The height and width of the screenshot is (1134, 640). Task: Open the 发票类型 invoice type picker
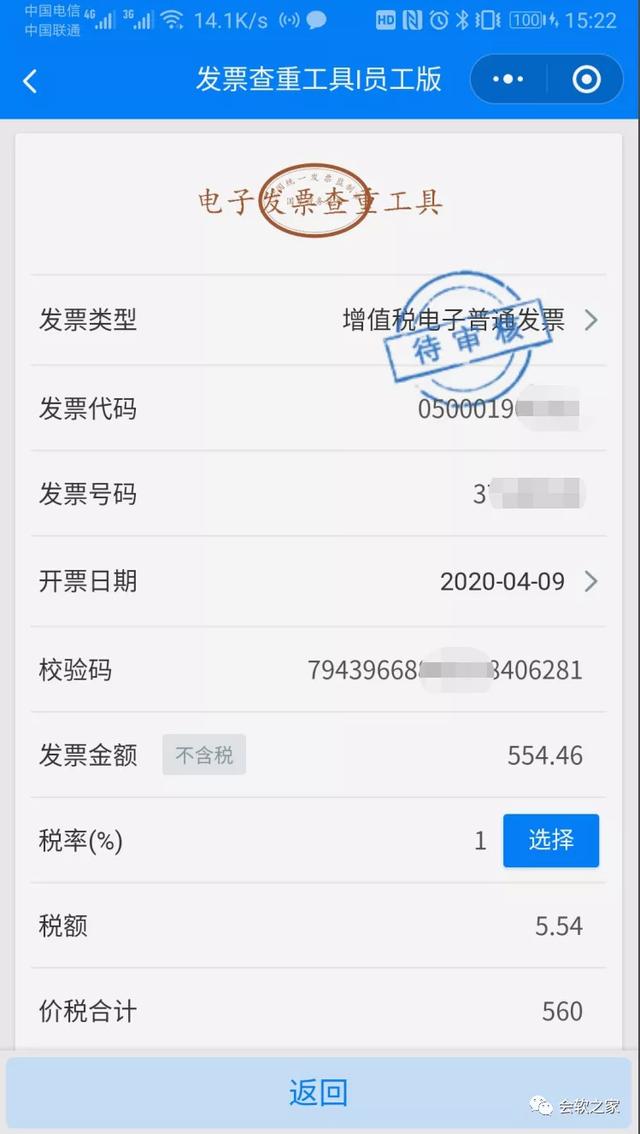318,320
